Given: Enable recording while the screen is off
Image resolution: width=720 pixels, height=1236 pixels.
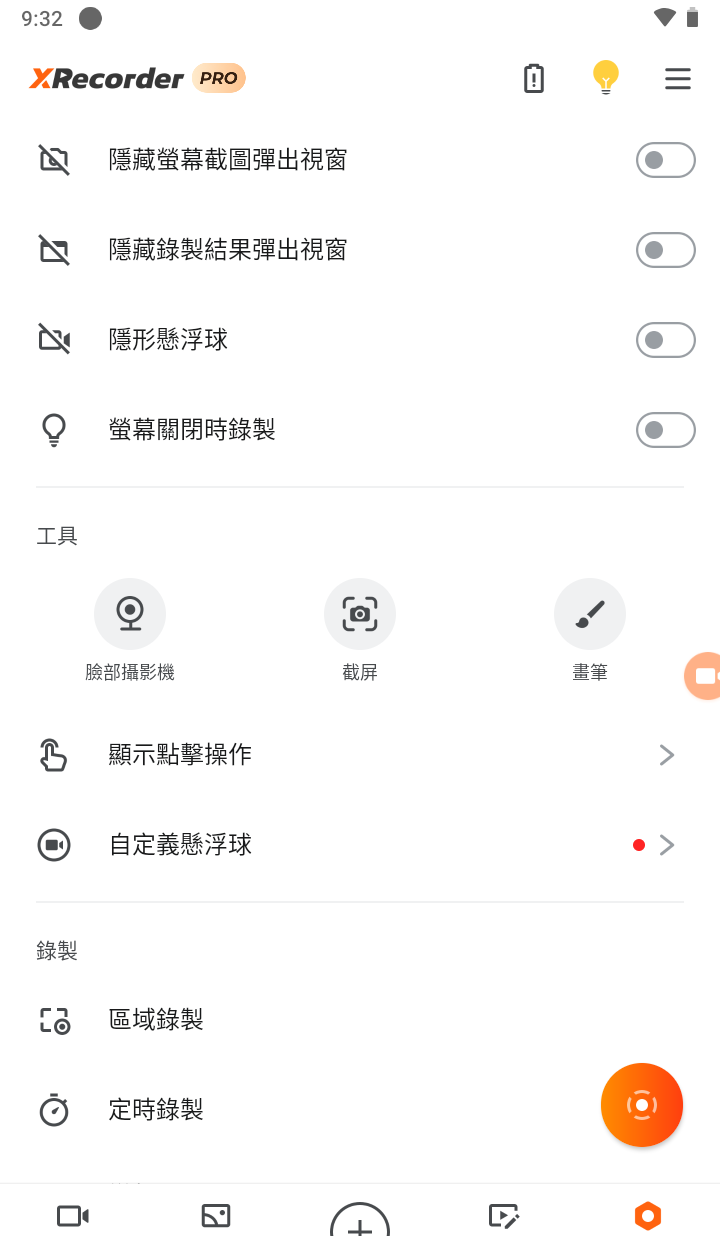Looking at the screenshot, I should [665, 430].
